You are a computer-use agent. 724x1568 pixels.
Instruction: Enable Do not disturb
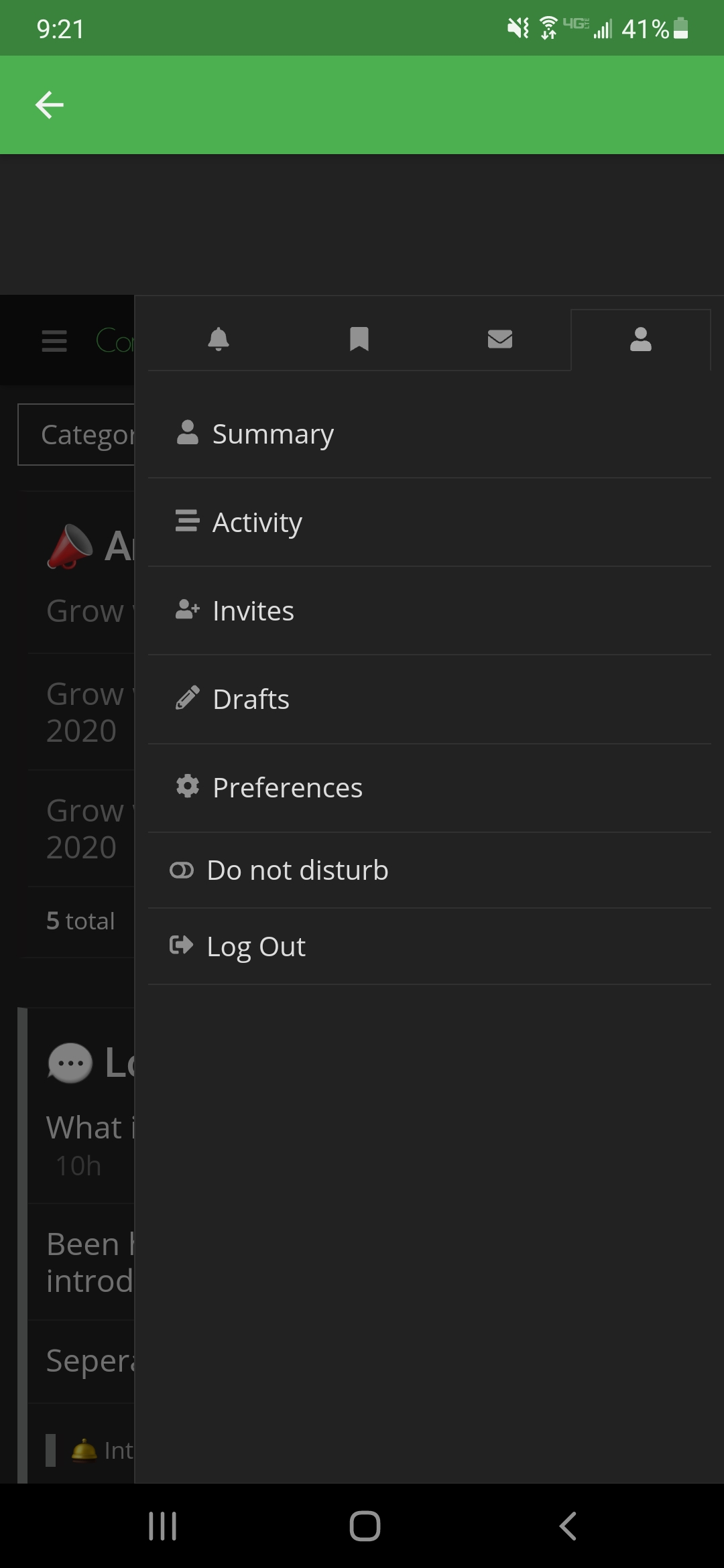tap(429, 870)
